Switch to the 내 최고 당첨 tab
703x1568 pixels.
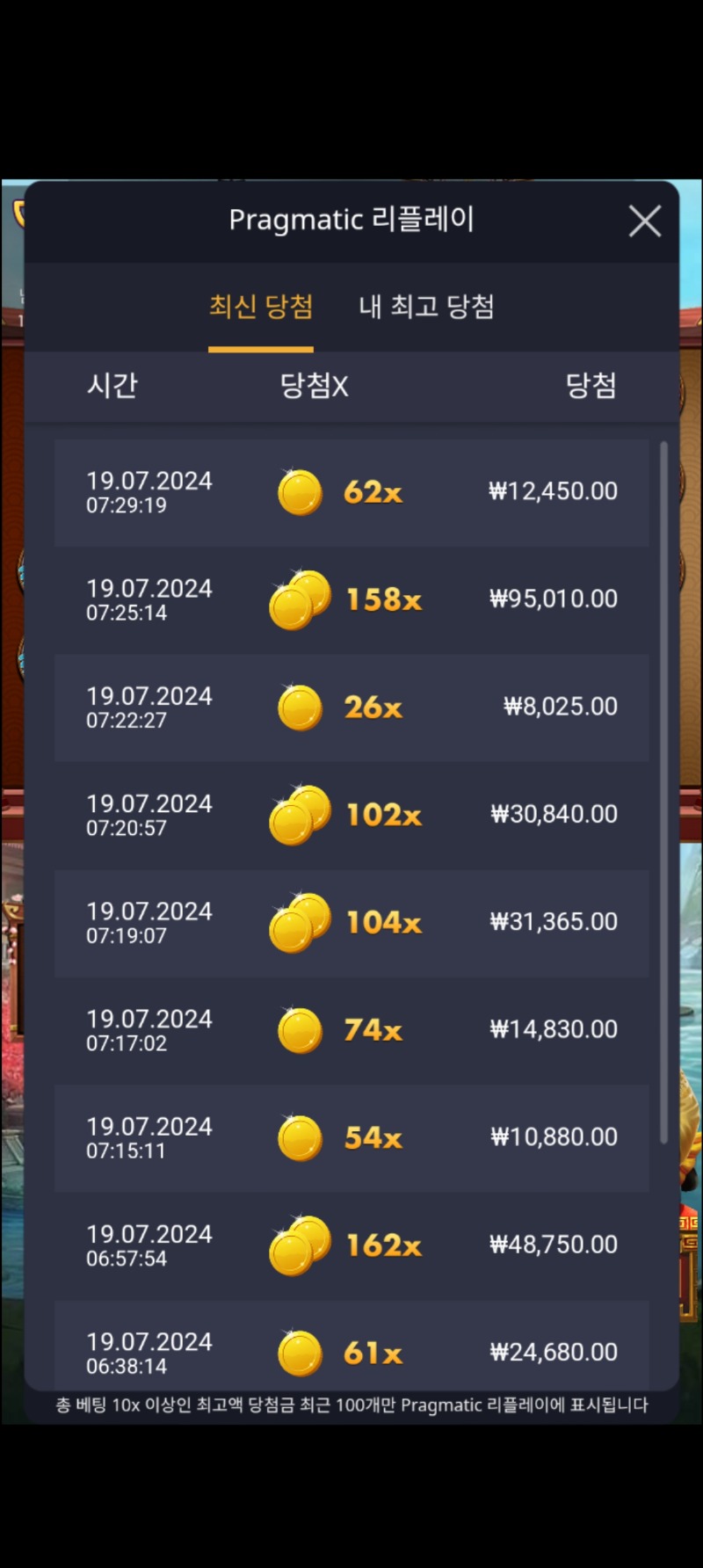426,307
